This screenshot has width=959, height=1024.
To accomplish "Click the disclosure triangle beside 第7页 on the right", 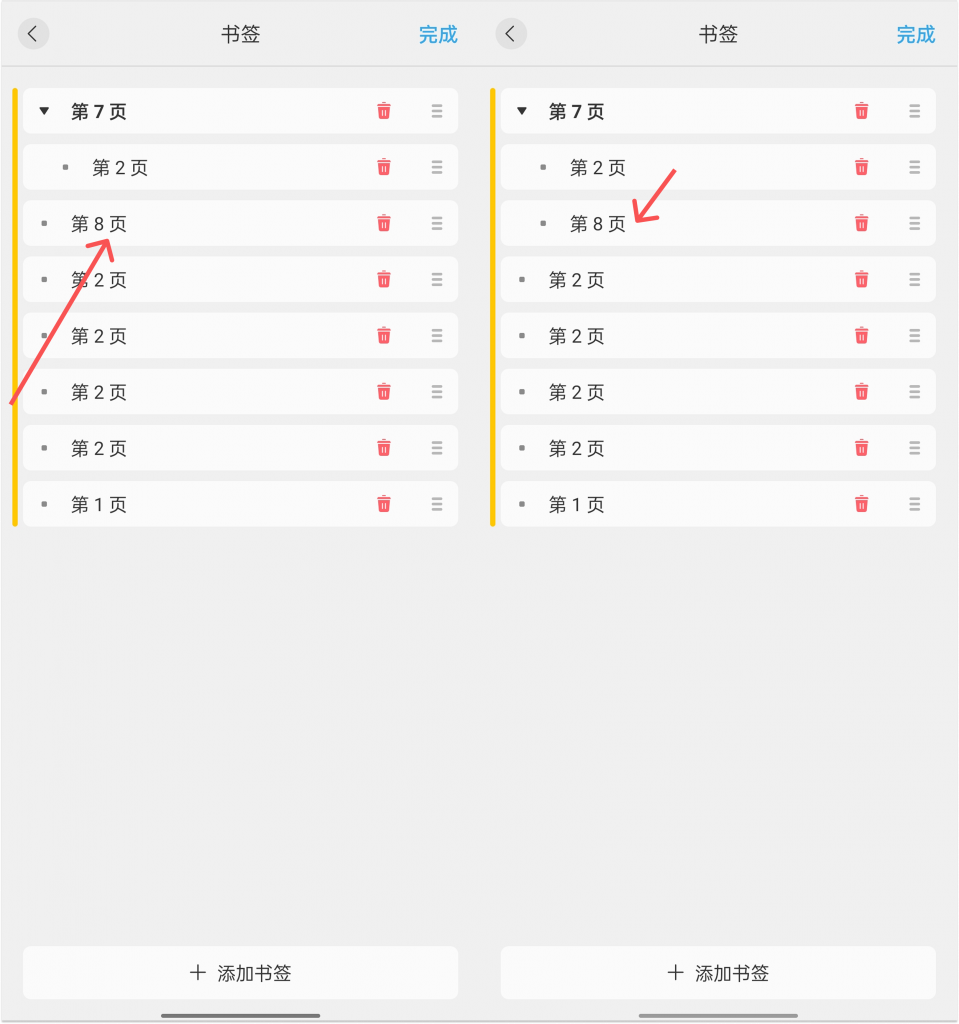I will click(521, 111).
